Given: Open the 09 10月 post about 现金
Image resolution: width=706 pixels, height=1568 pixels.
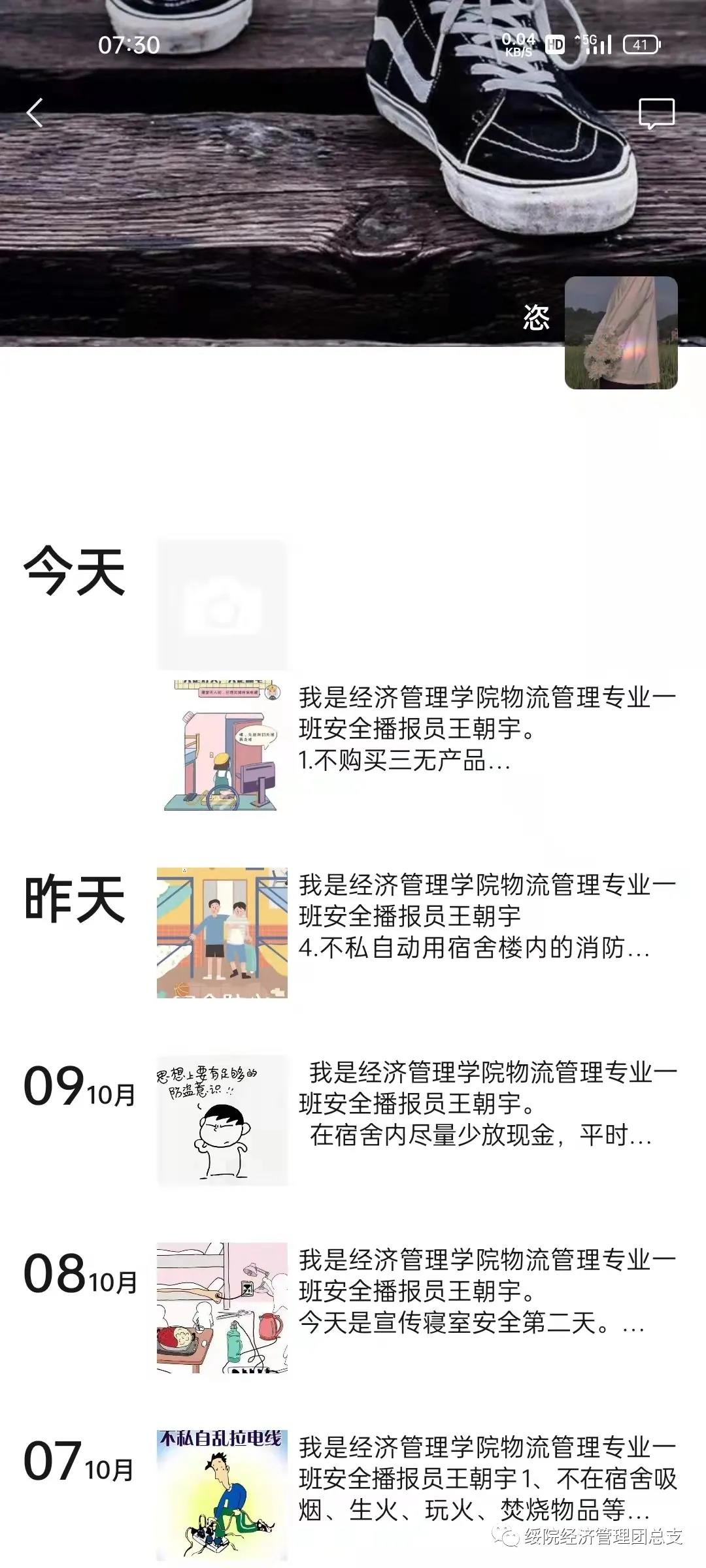Looking at the screenshot, I should pyautogui.click(x=486, y=1104).
